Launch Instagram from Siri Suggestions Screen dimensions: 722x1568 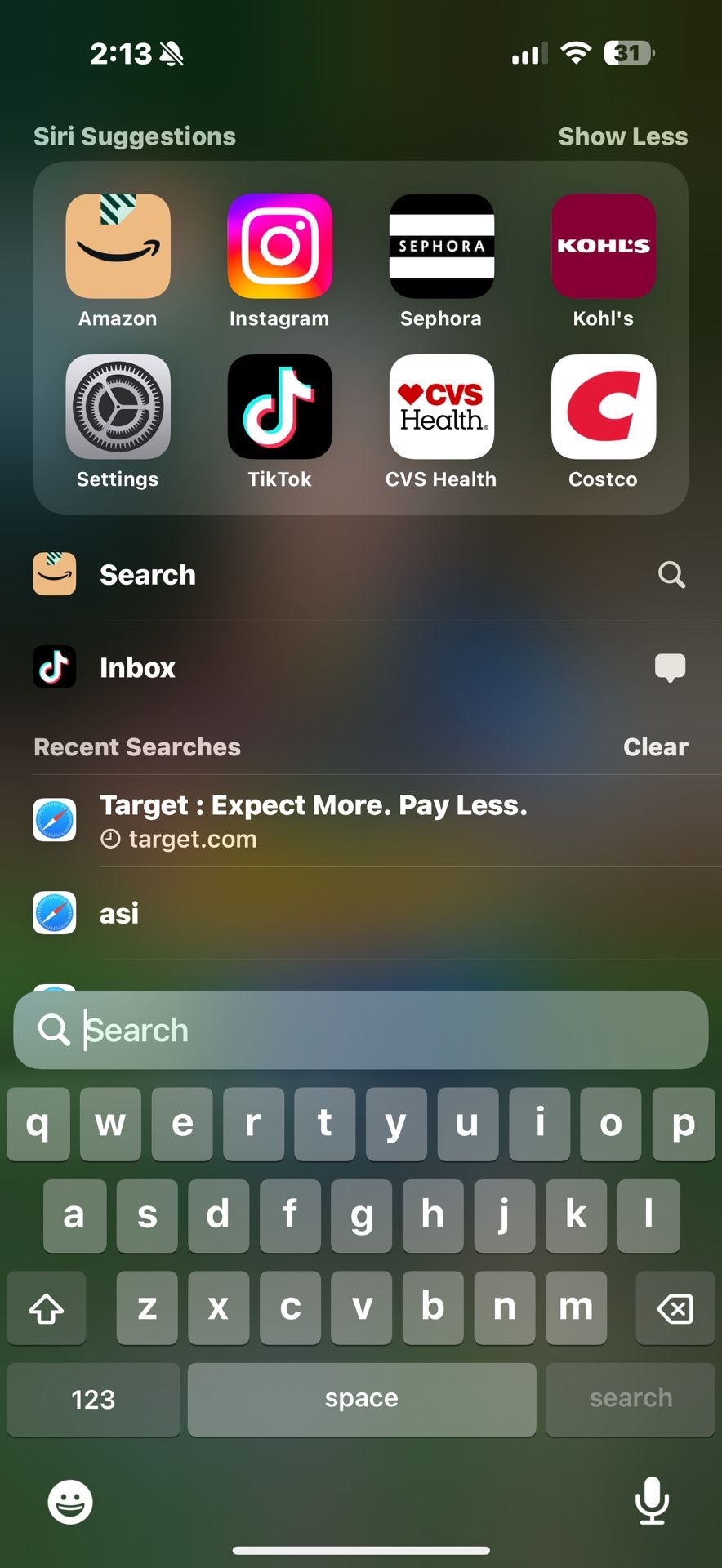279,246
